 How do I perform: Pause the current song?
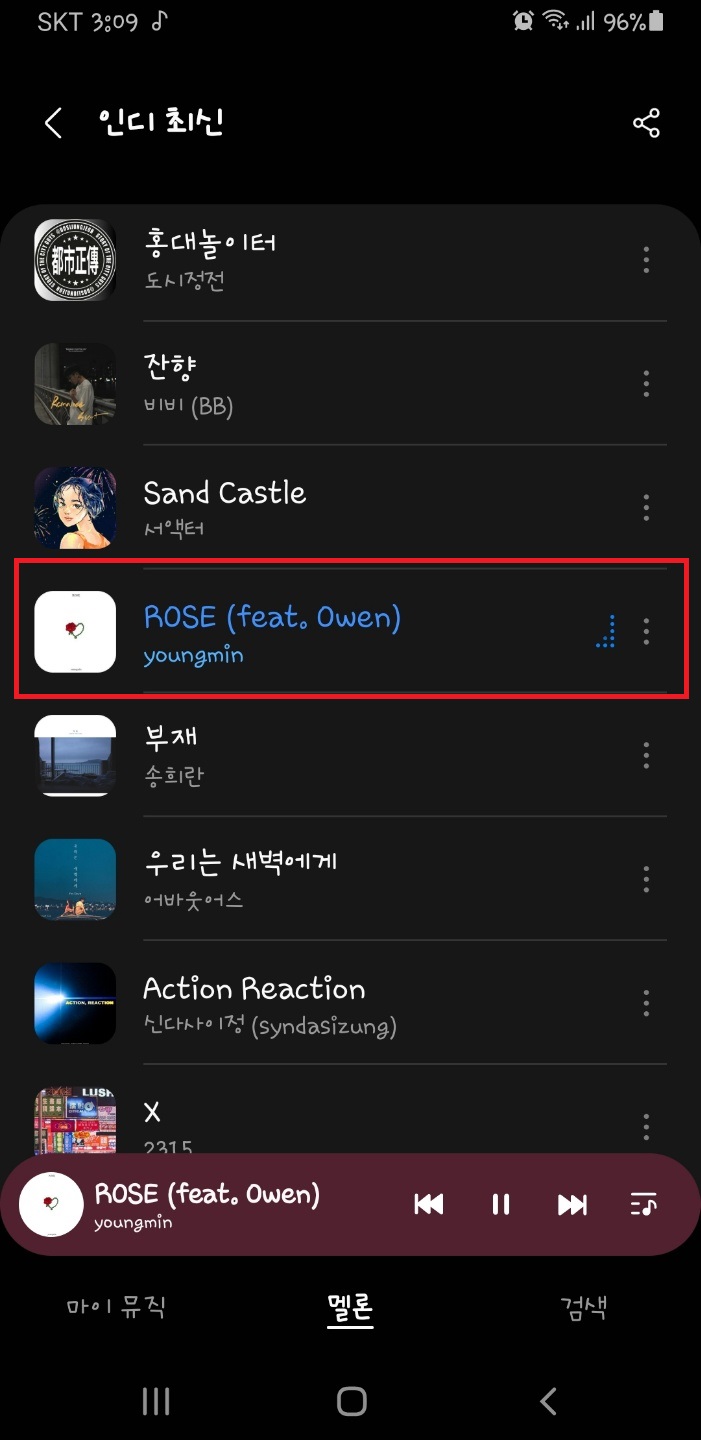pyautogui.click(x=501, y=1204)
